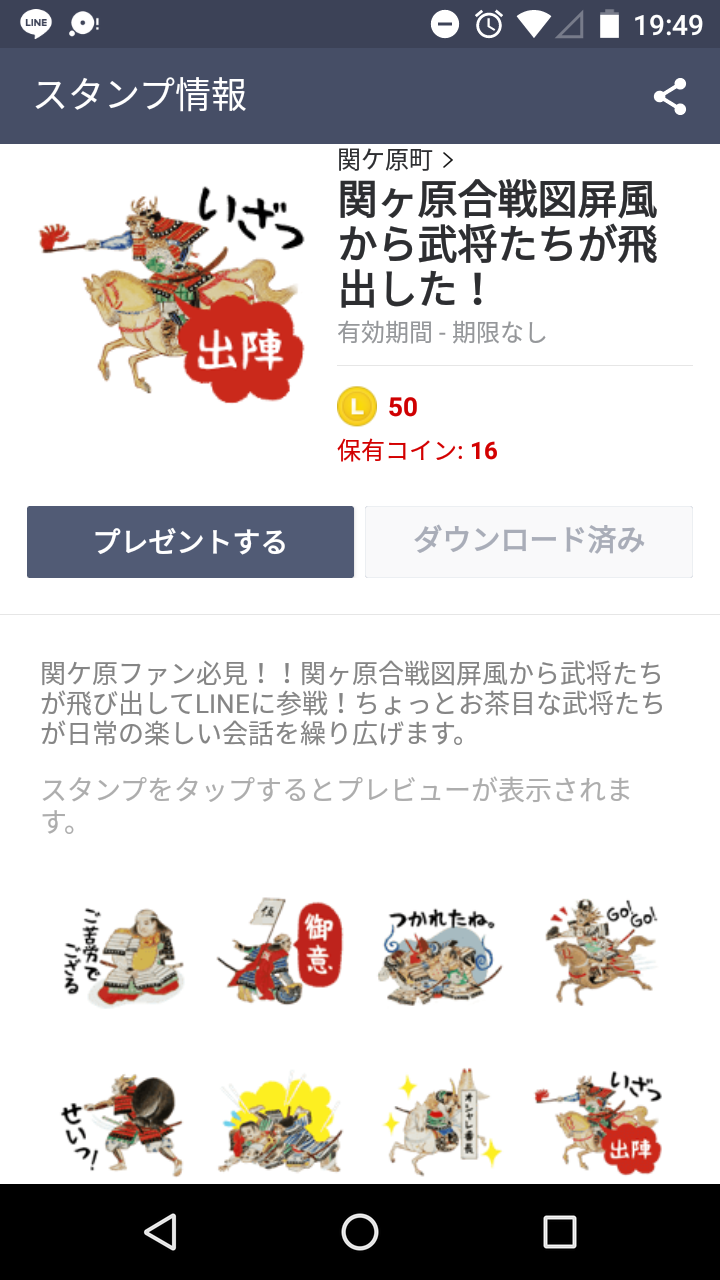Preview the オシャレ番長 sticker
Image resolution: width=720 pixels, height=1280 pixels.
[440, 1122]
